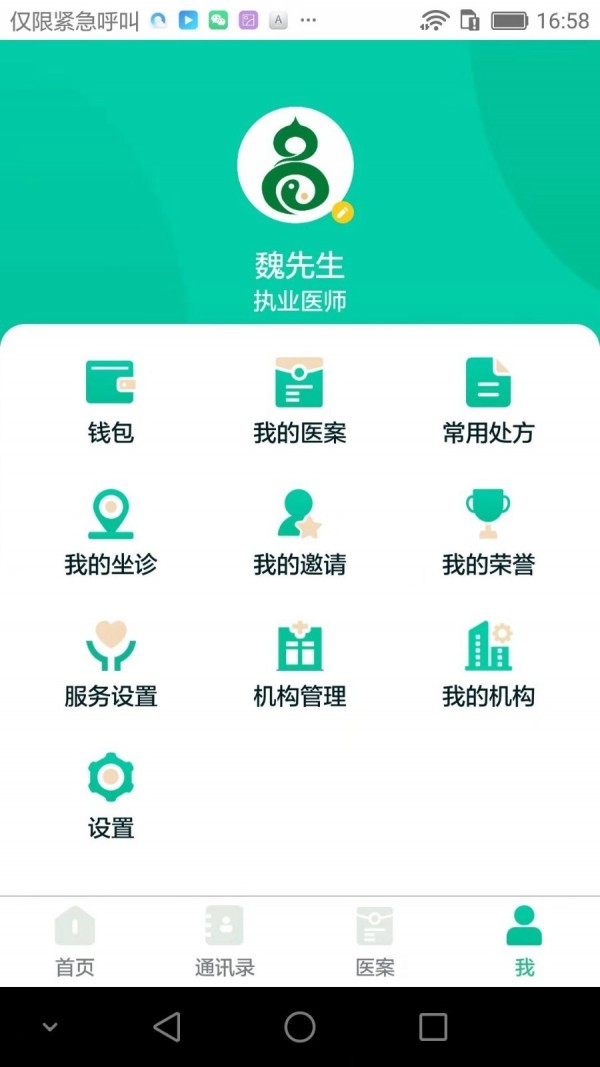Open 常用处方
Screen dimensions: 600x1067
(488, 400)
